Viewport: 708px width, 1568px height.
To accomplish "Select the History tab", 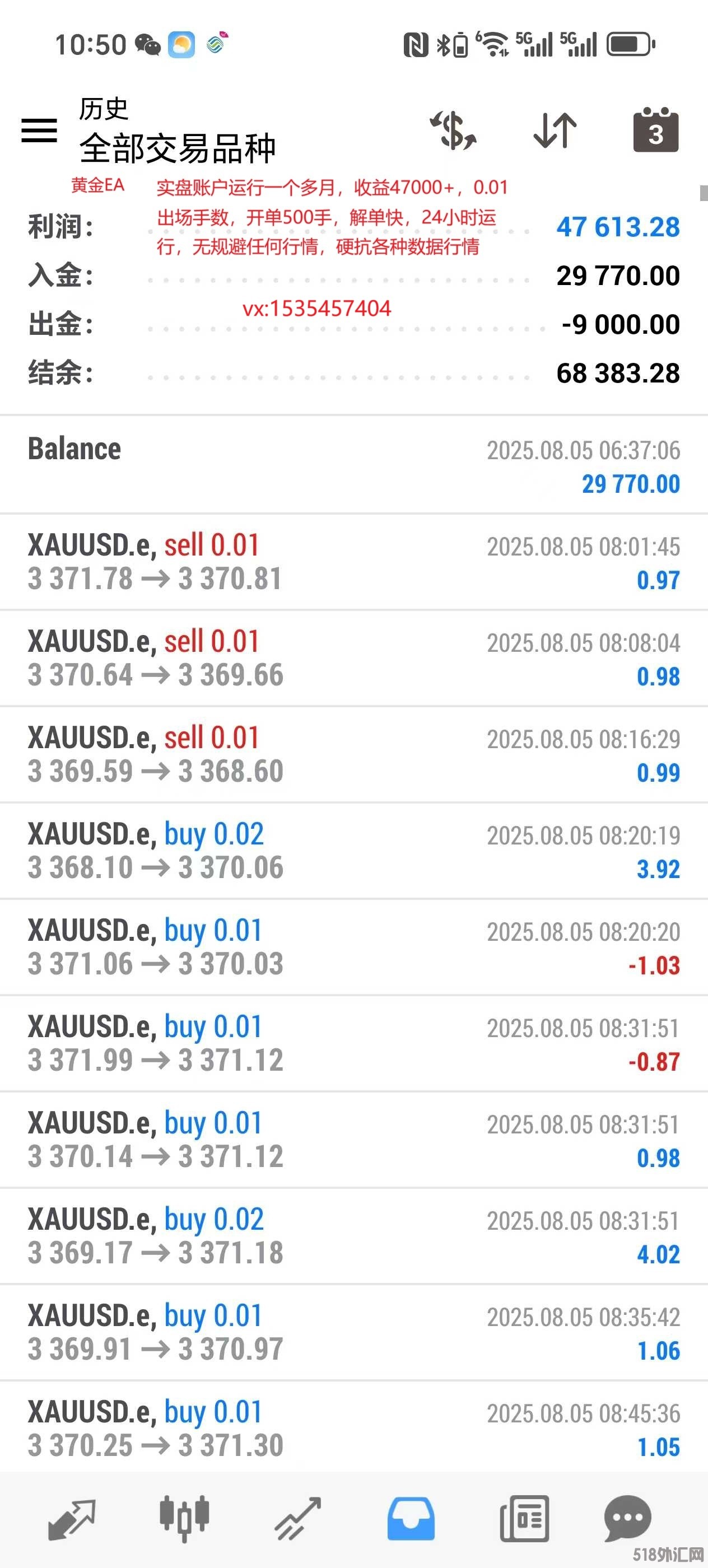I will click(411, 1520).
